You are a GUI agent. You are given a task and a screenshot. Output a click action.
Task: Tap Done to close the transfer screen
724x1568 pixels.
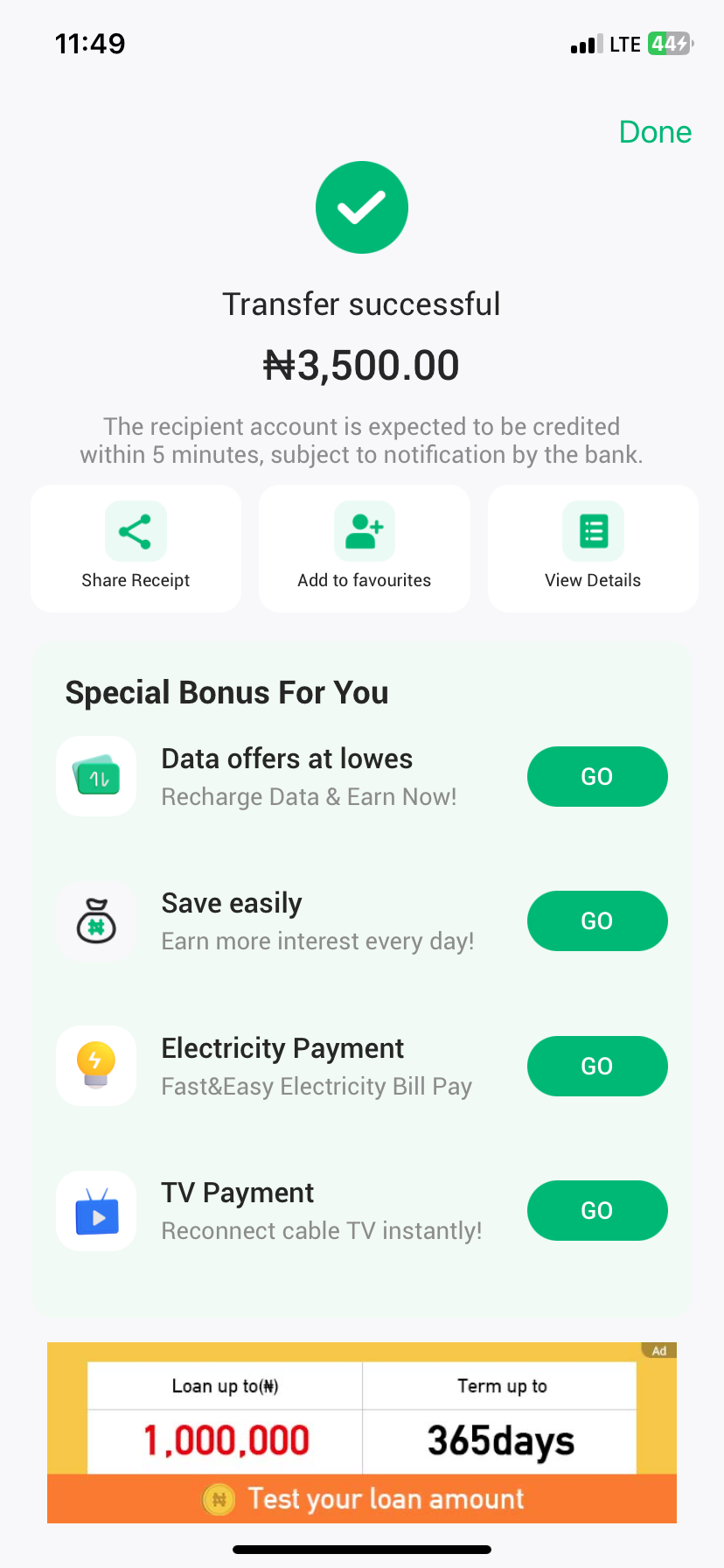coord(655,132)
